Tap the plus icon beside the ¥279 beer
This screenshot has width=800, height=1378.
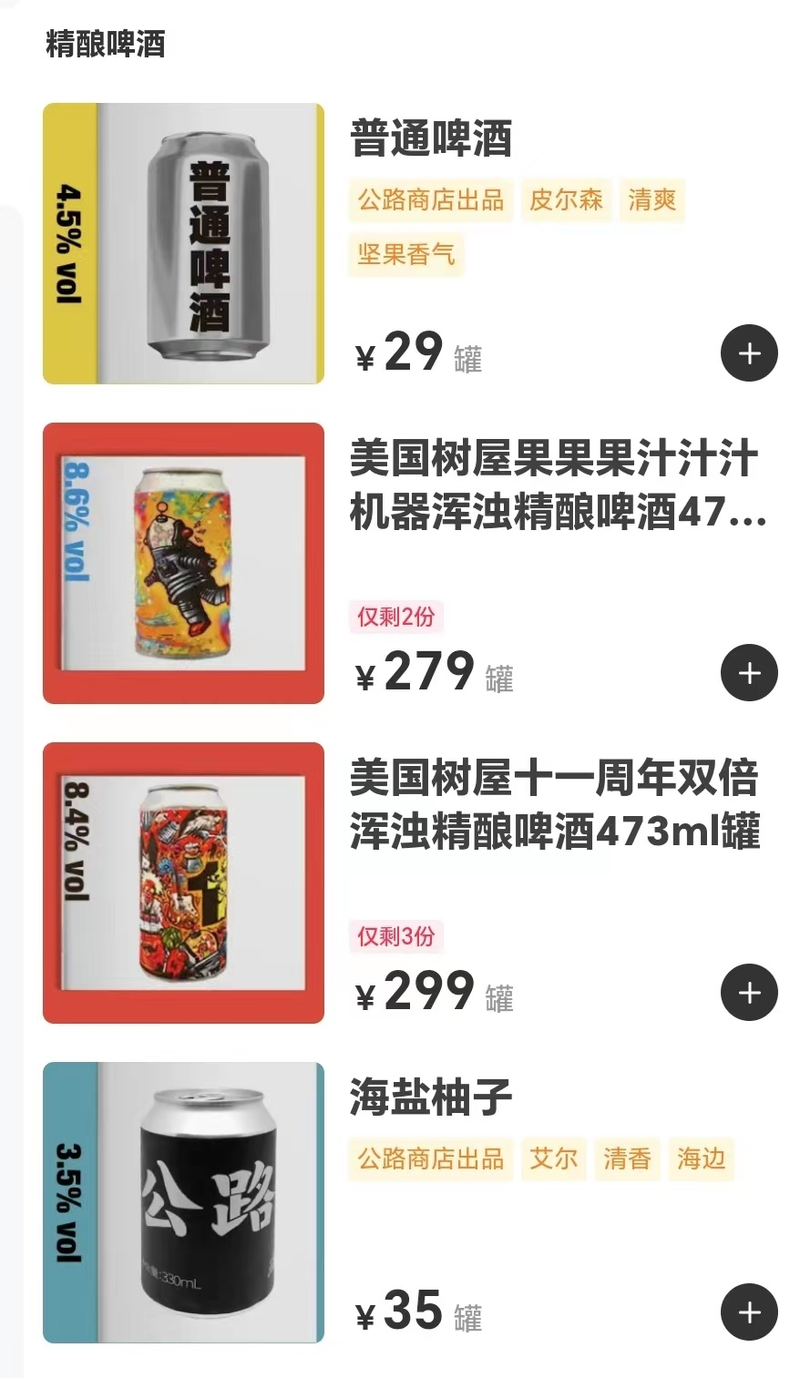click(x=748, y=673)
